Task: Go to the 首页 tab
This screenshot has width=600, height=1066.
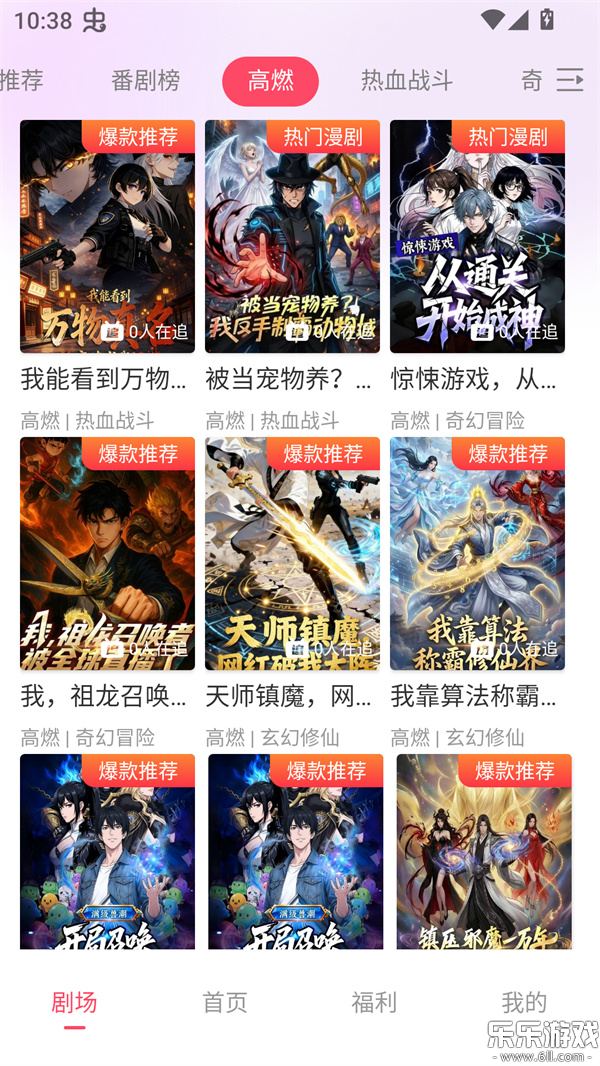Action: pos(225,1002)
